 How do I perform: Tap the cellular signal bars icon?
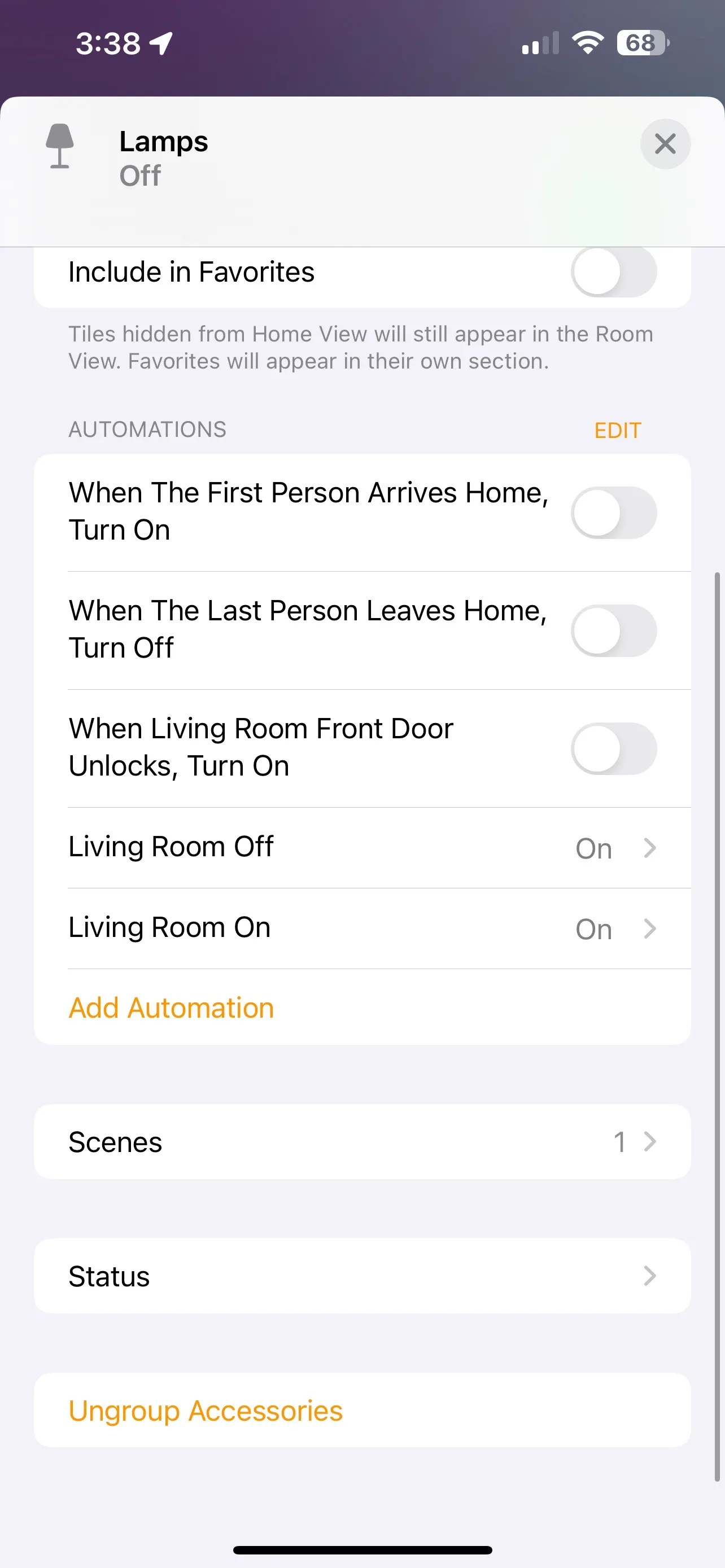pyautogui.click(x=538, y=42)
